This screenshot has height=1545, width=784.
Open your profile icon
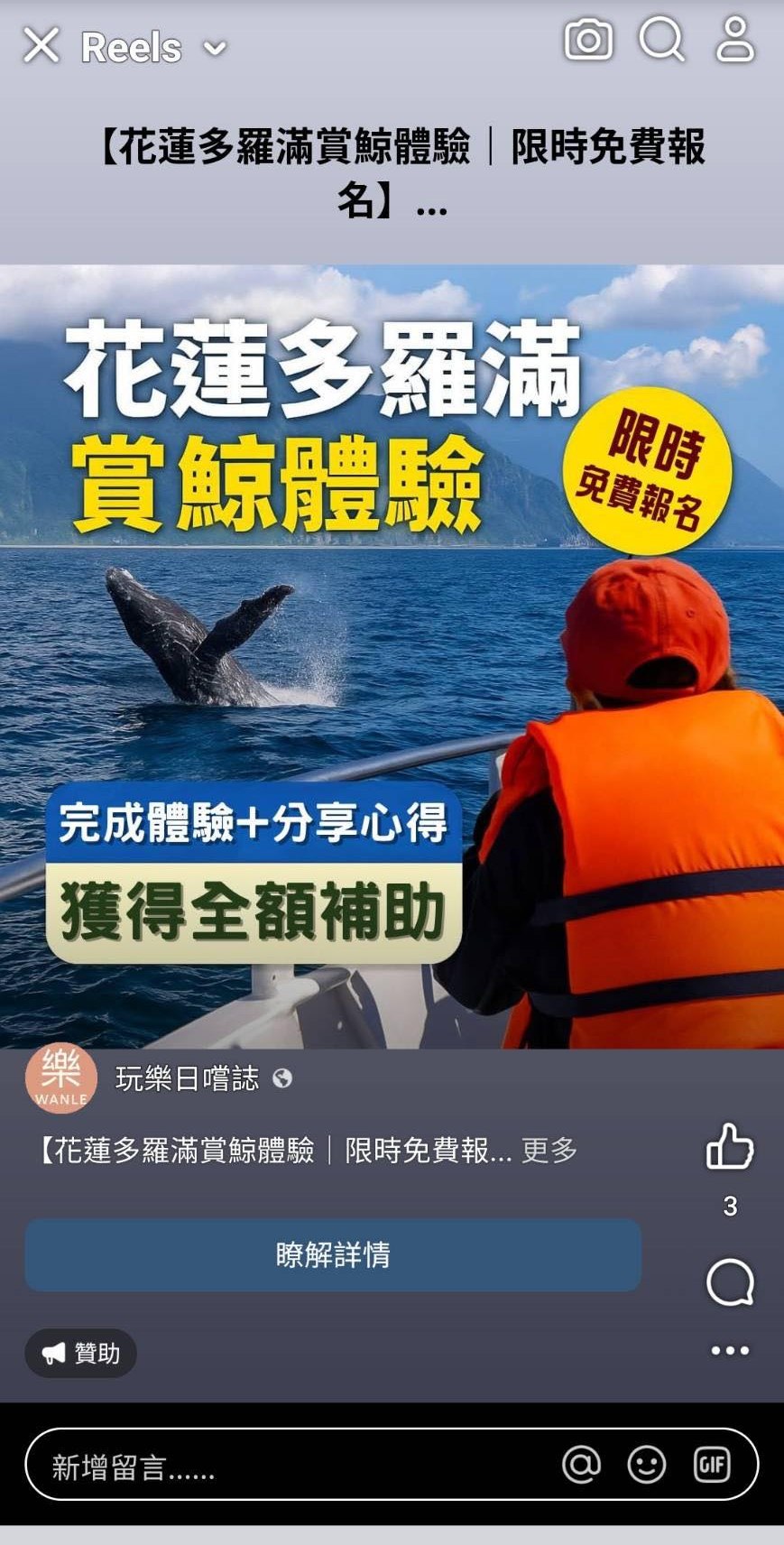[x=735, y=41]
